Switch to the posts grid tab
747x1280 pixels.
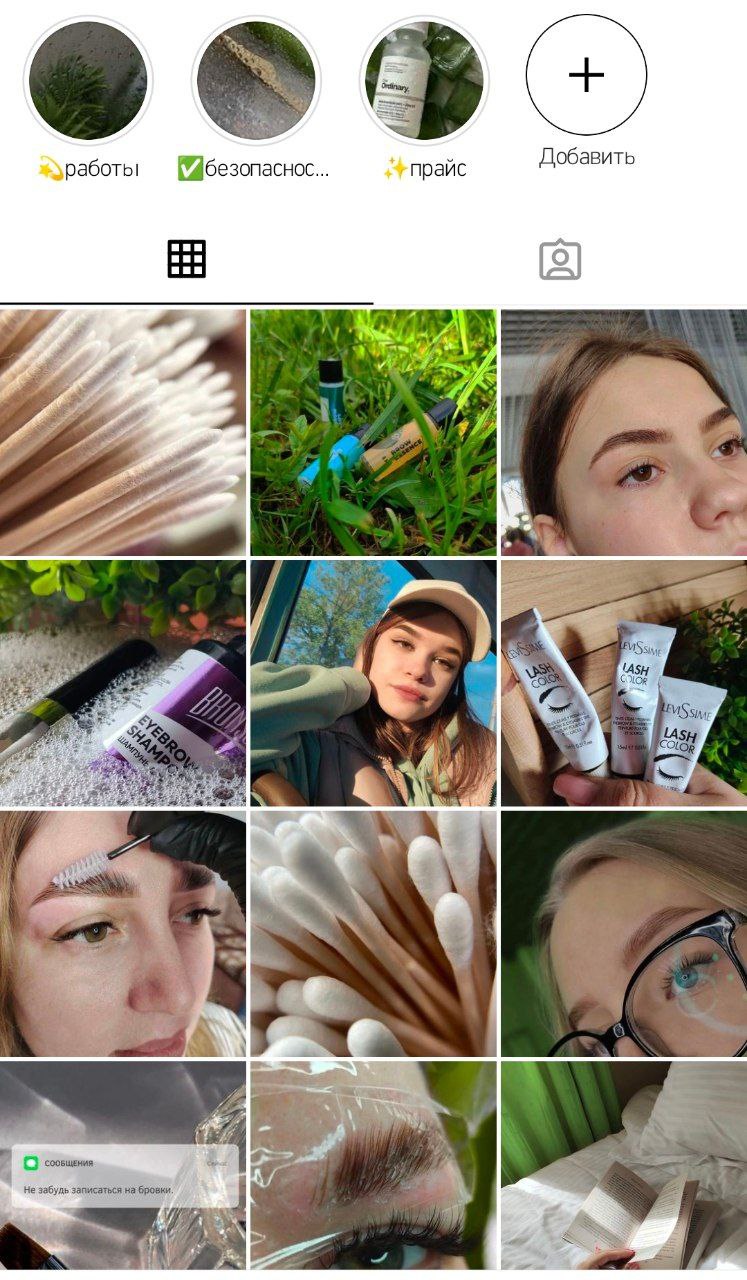[x=186, y=260]
